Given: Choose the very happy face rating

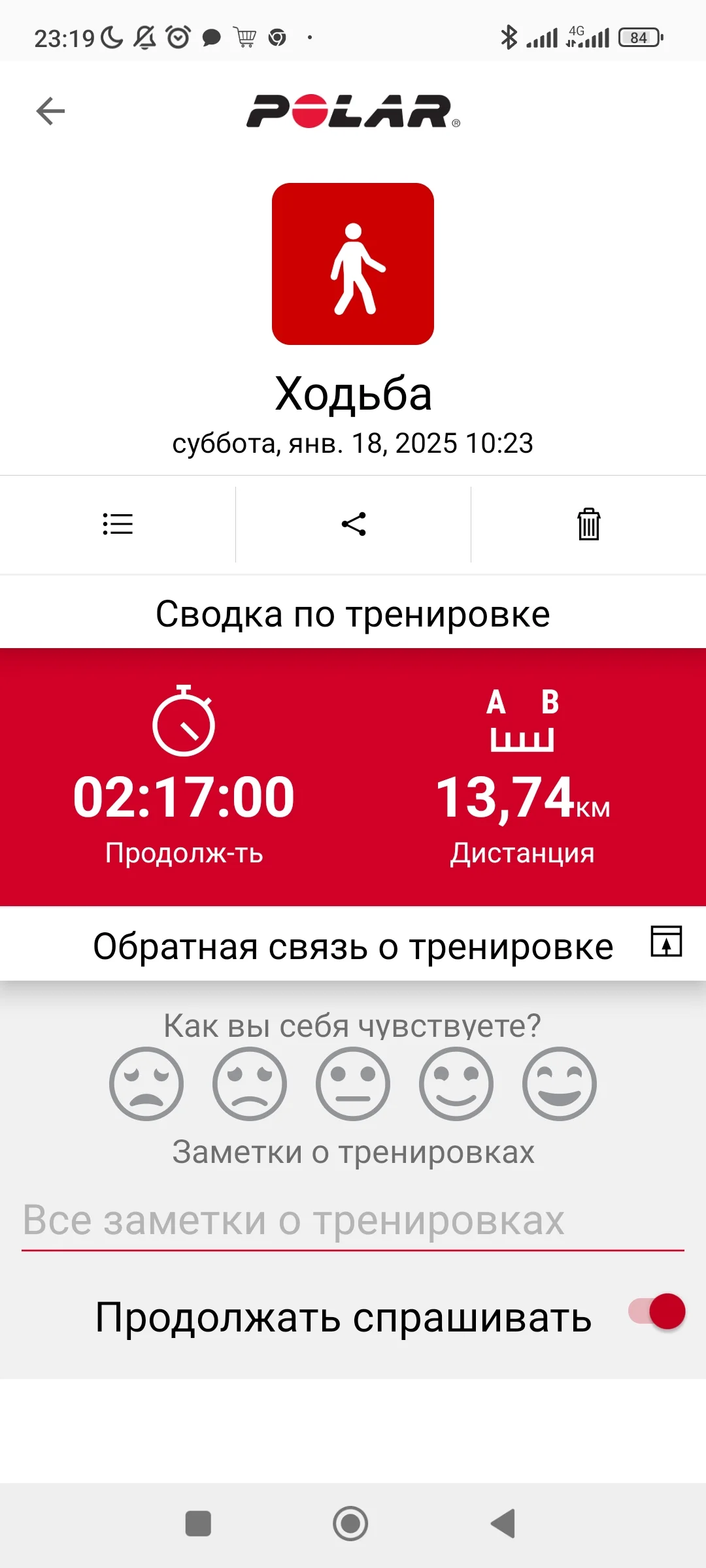Looking at the screenshot, I should (560, 1084).
